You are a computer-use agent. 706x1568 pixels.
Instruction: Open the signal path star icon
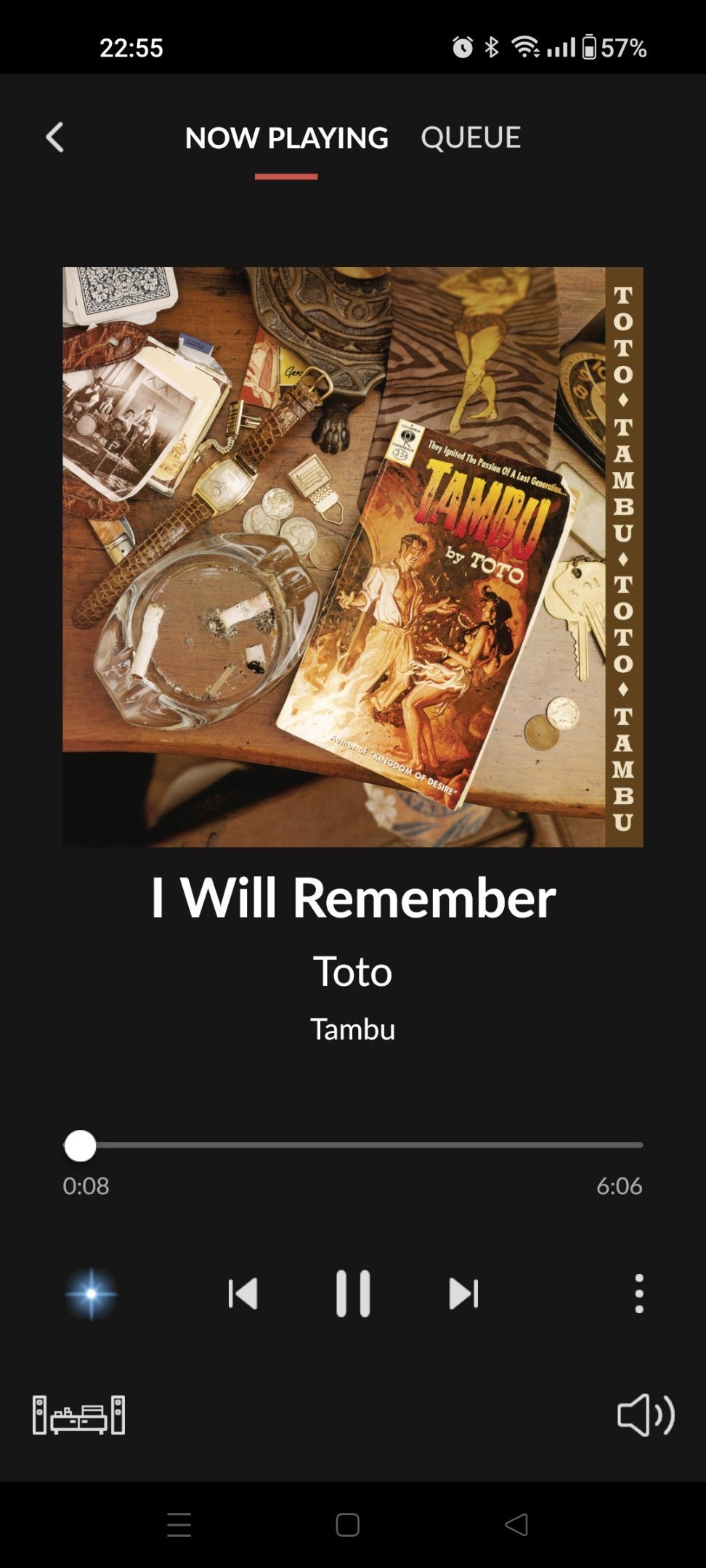pos(91,1294)
